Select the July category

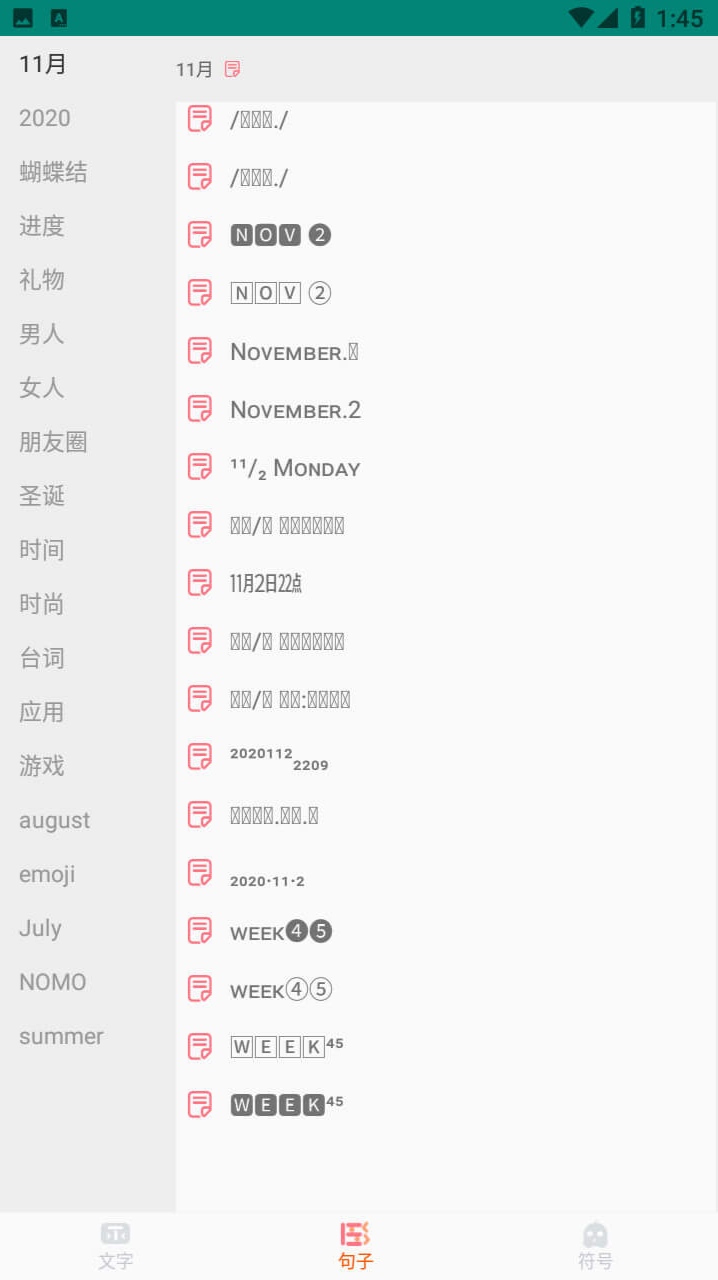(x=40, y=928)
